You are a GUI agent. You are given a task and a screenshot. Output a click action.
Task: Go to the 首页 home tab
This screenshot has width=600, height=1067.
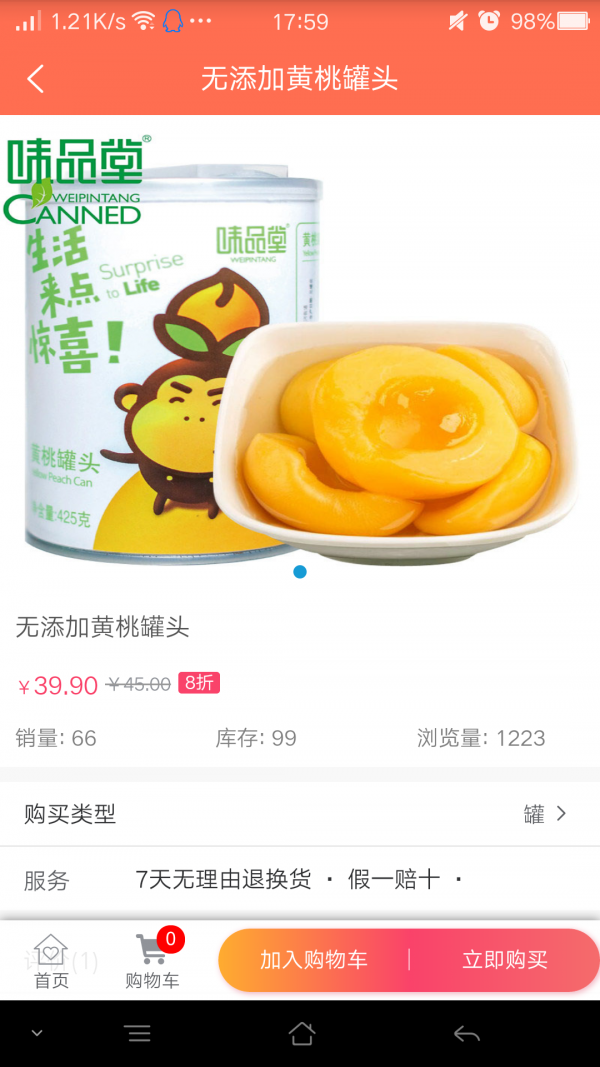(51, 962)
